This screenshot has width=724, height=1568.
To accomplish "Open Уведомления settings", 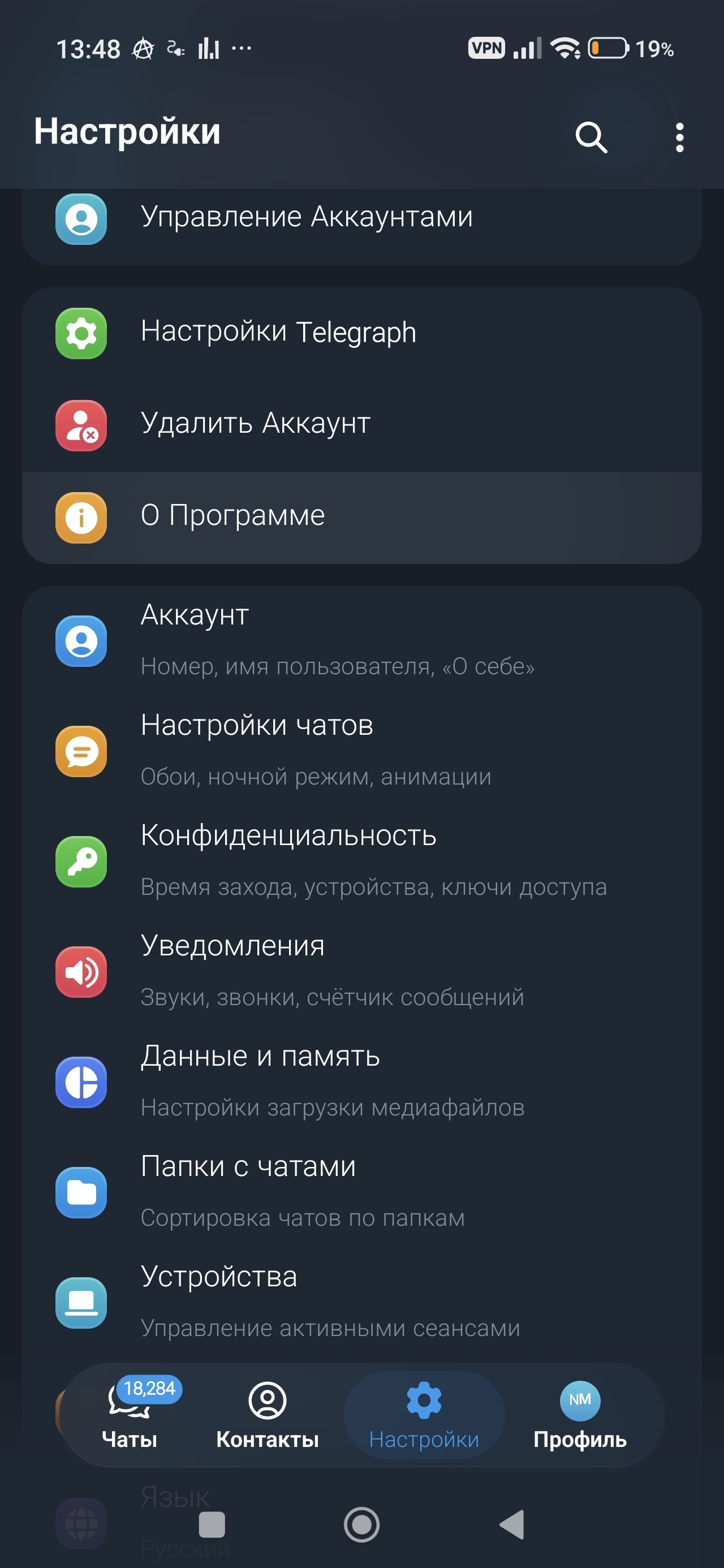I will pyautogui.click(x=361, y=971).
